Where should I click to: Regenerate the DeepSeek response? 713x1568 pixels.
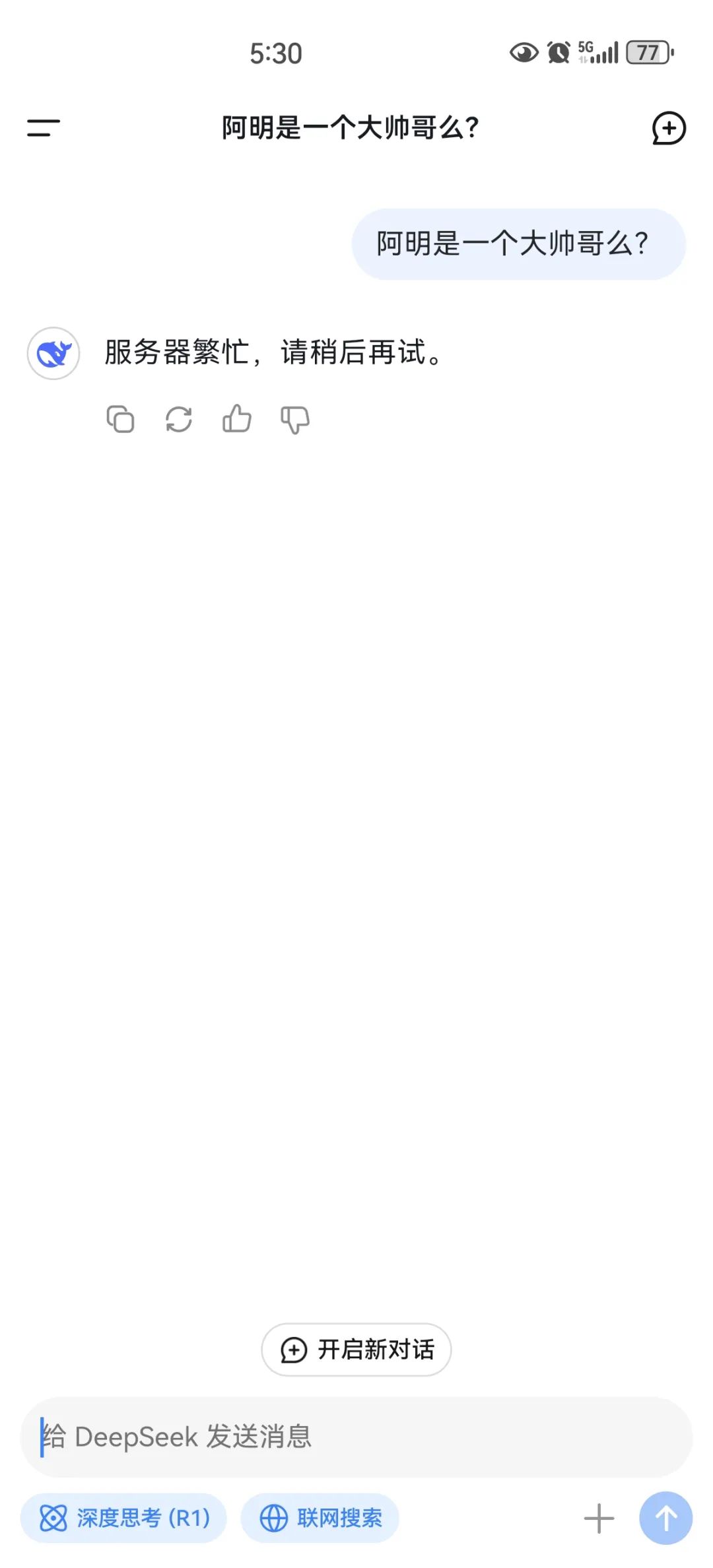(x=178, y=419)
